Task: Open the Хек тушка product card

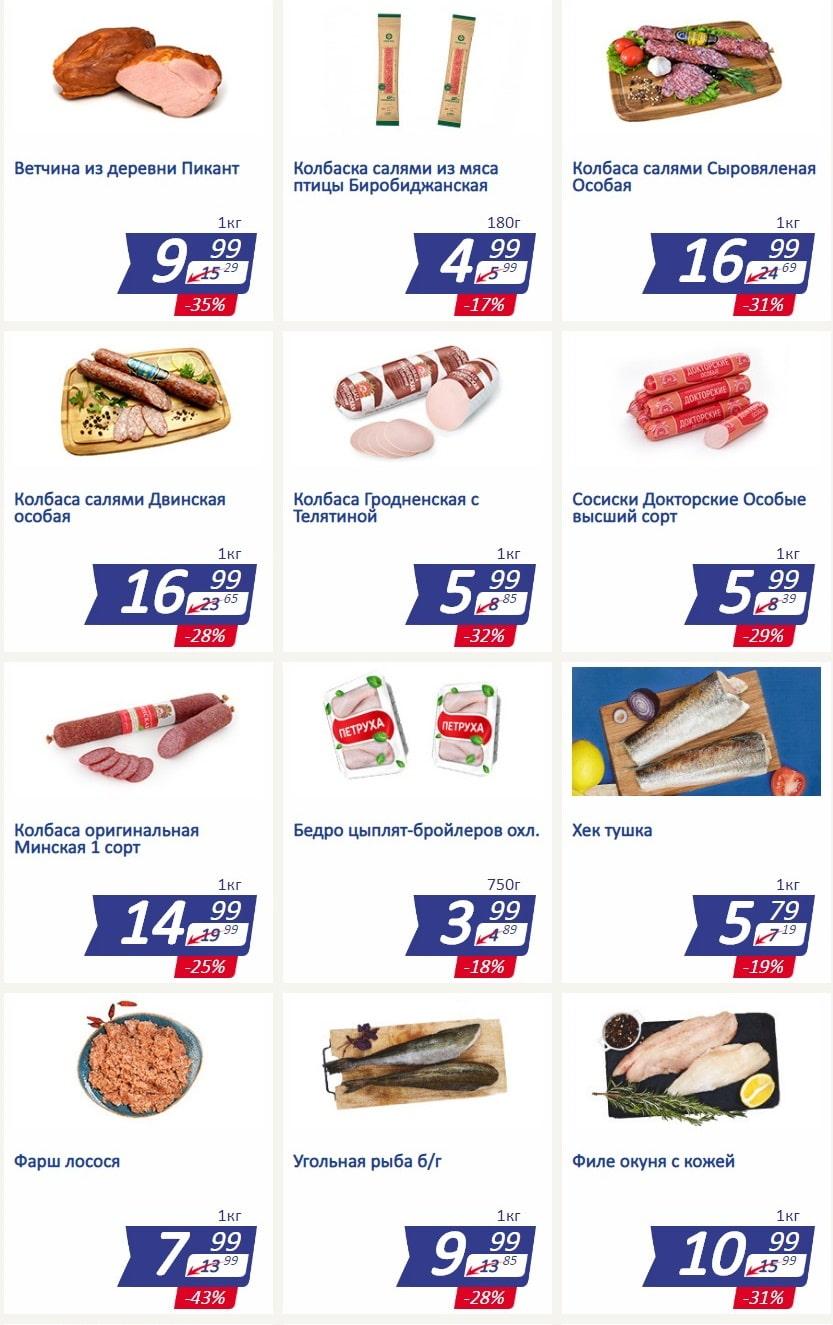Action: coord(612,830)
